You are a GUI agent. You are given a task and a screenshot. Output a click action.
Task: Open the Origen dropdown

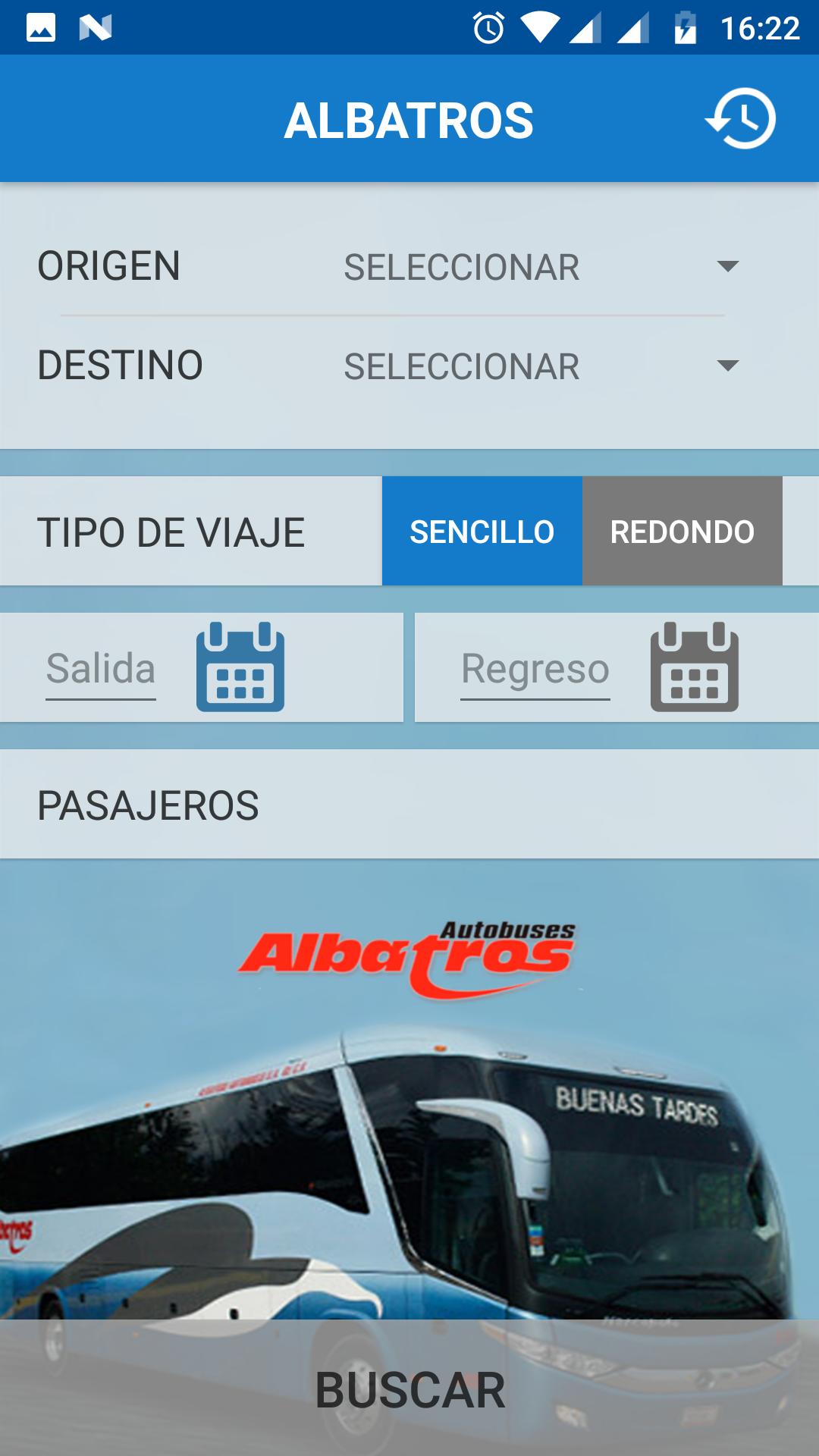[x=540, y=267]
